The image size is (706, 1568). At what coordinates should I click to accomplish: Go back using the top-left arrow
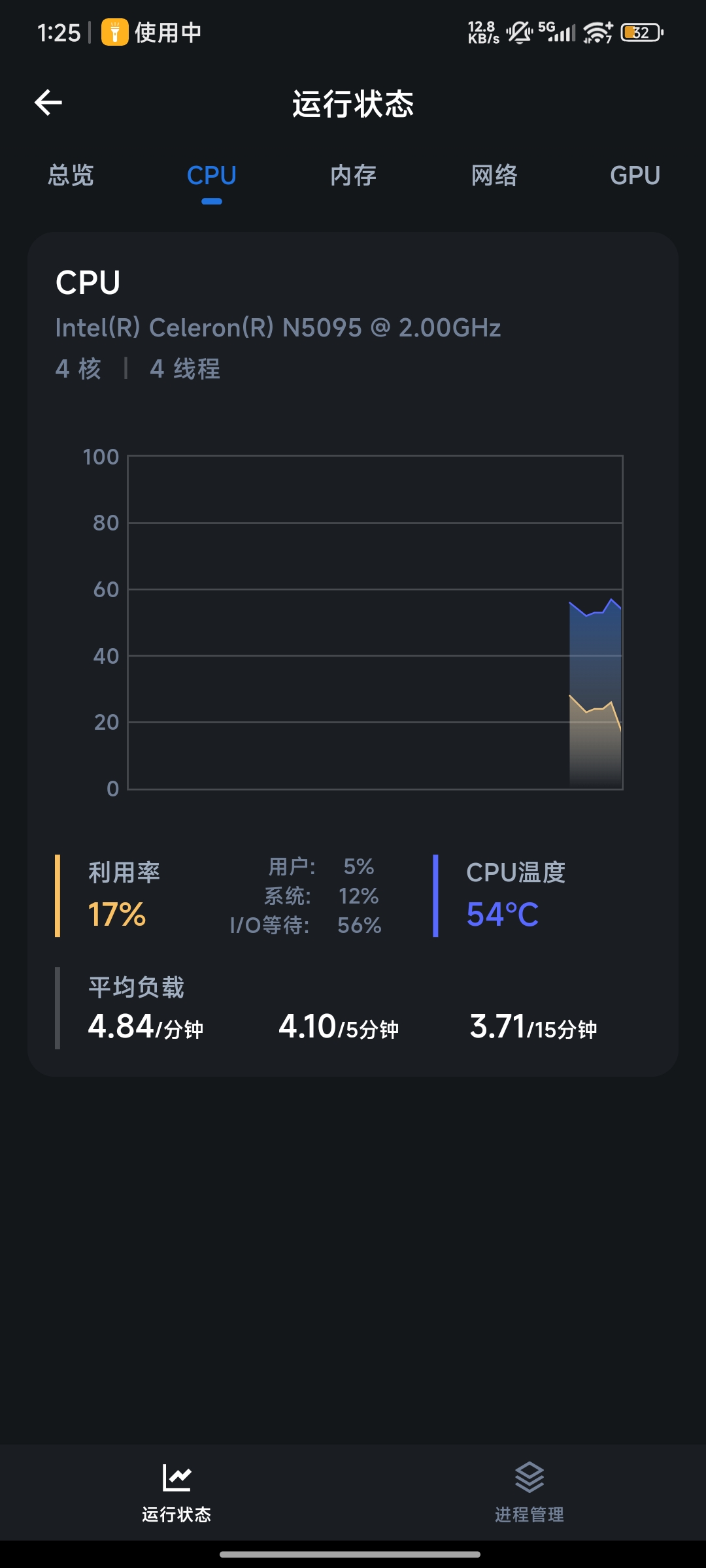(x=48, y=103)
